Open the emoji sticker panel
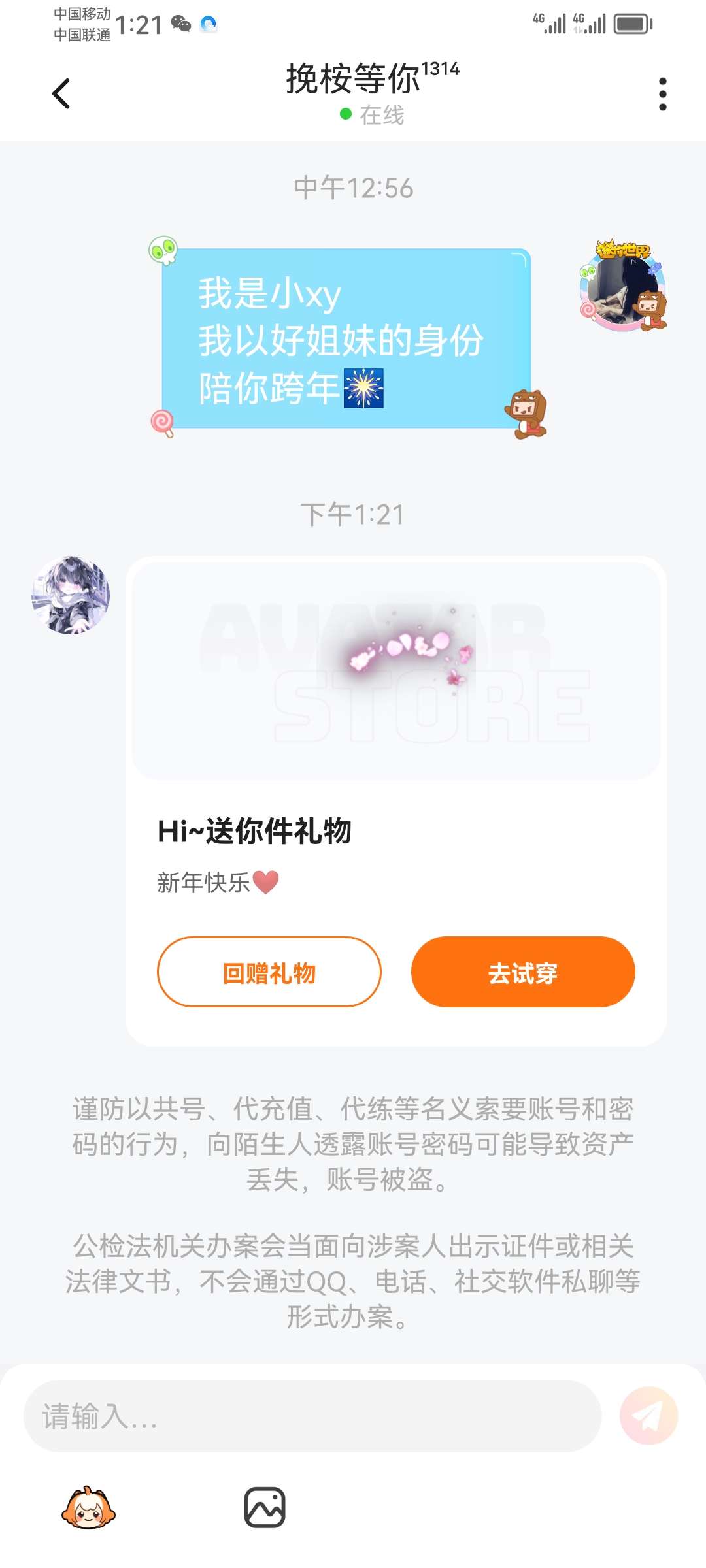The image size is (706, 1568). click(x=88, y=1508)
